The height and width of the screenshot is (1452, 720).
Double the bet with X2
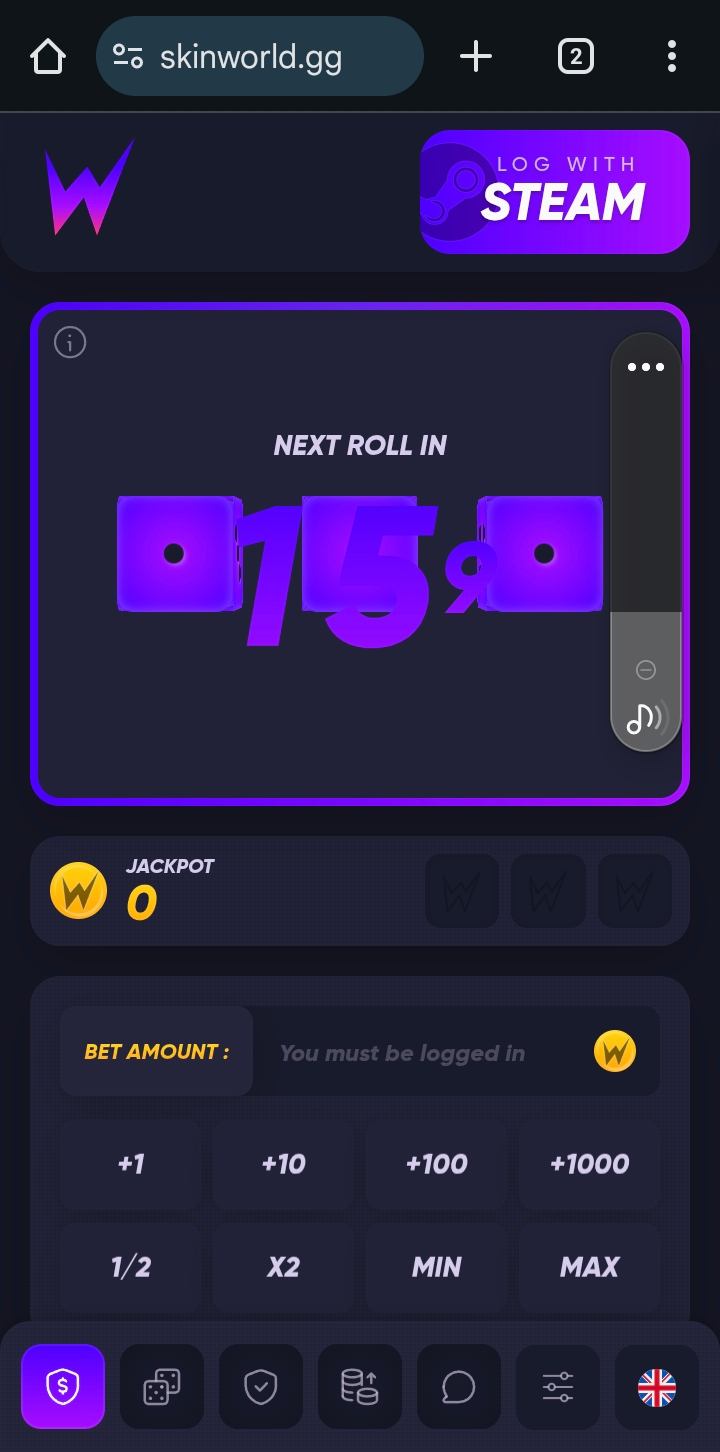tap(283, 1267)
